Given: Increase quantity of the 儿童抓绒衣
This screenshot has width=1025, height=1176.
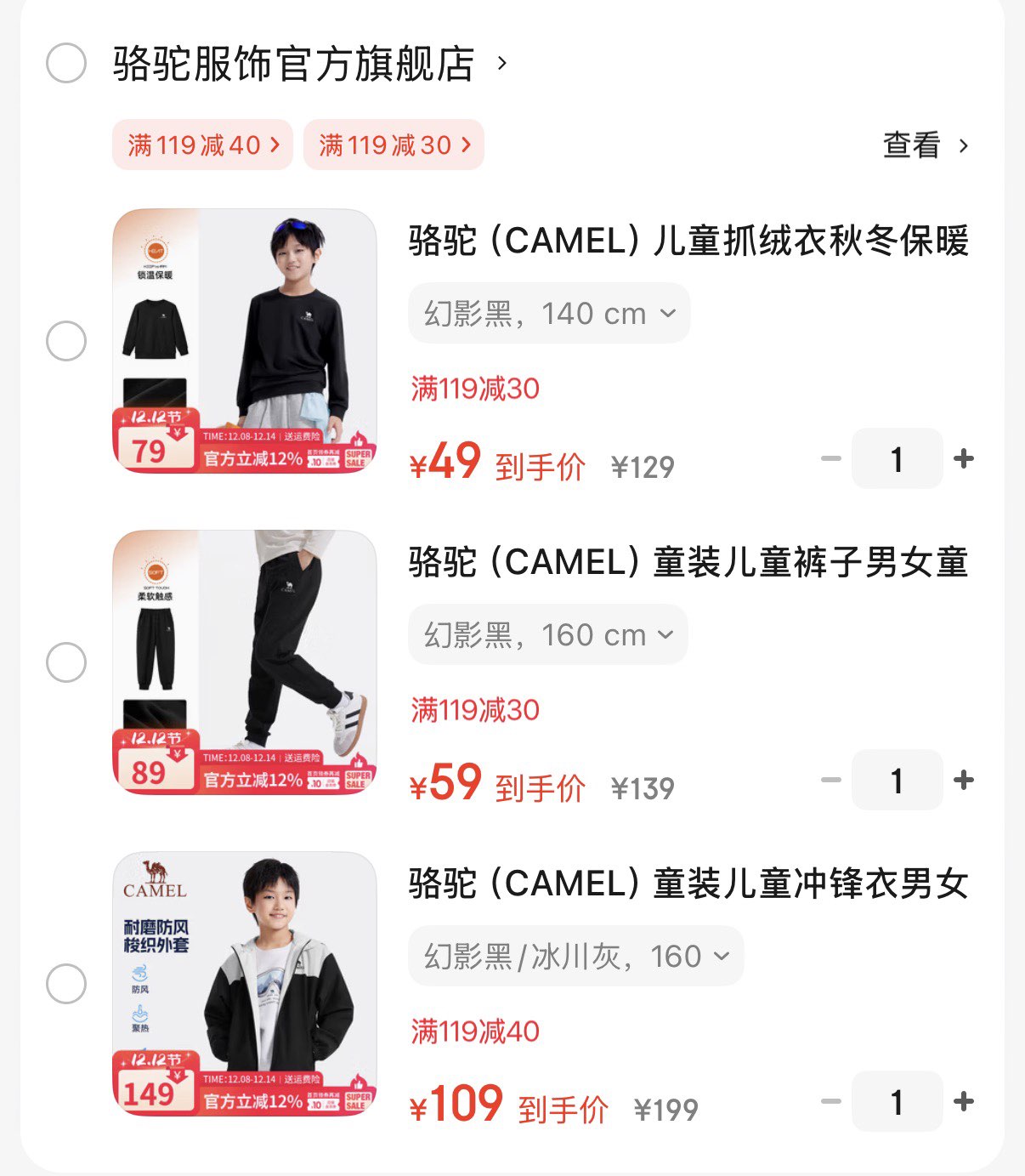Looking at the screenshot, I should click(x=964, y=459).
